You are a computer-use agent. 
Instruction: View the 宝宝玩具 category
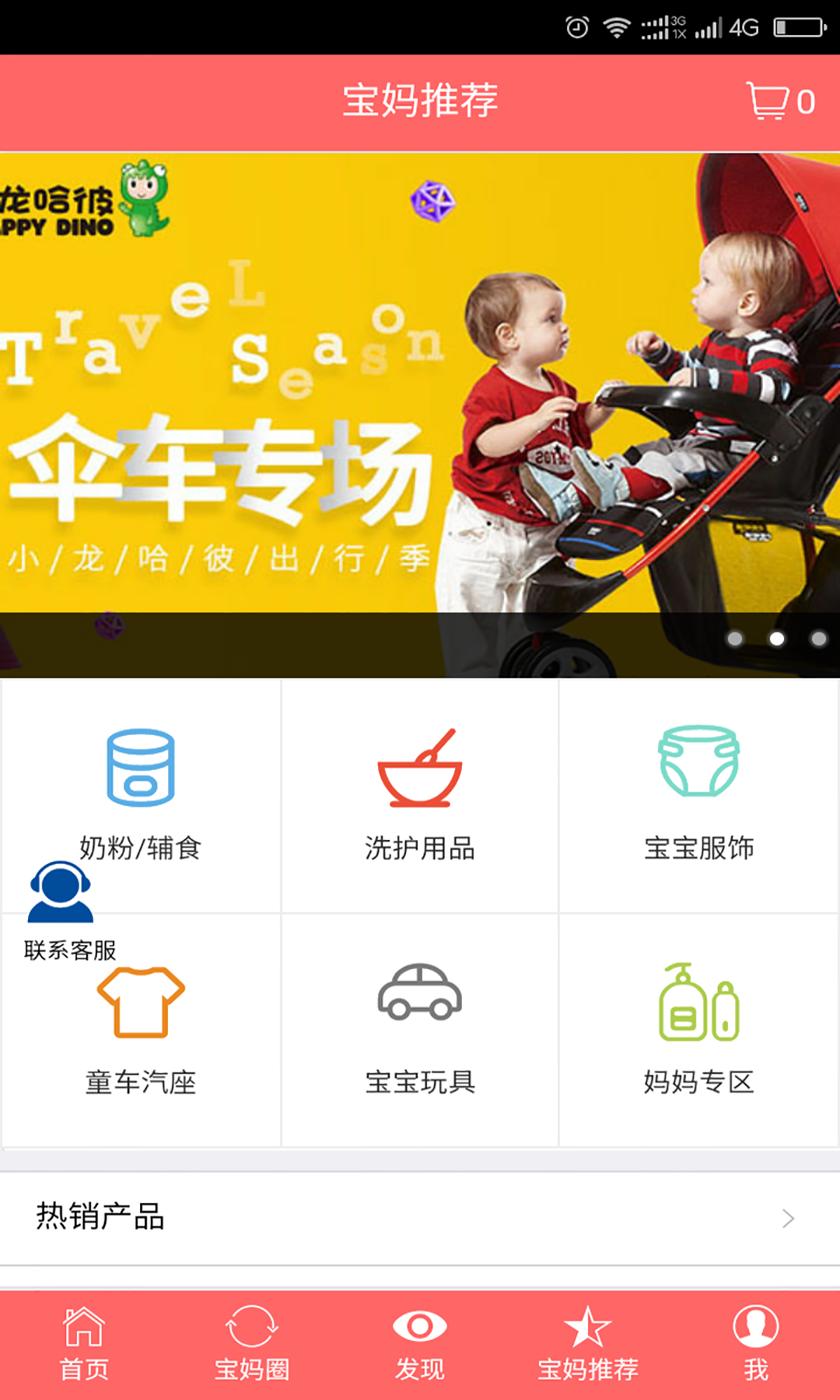click(x=420, y=1028)
